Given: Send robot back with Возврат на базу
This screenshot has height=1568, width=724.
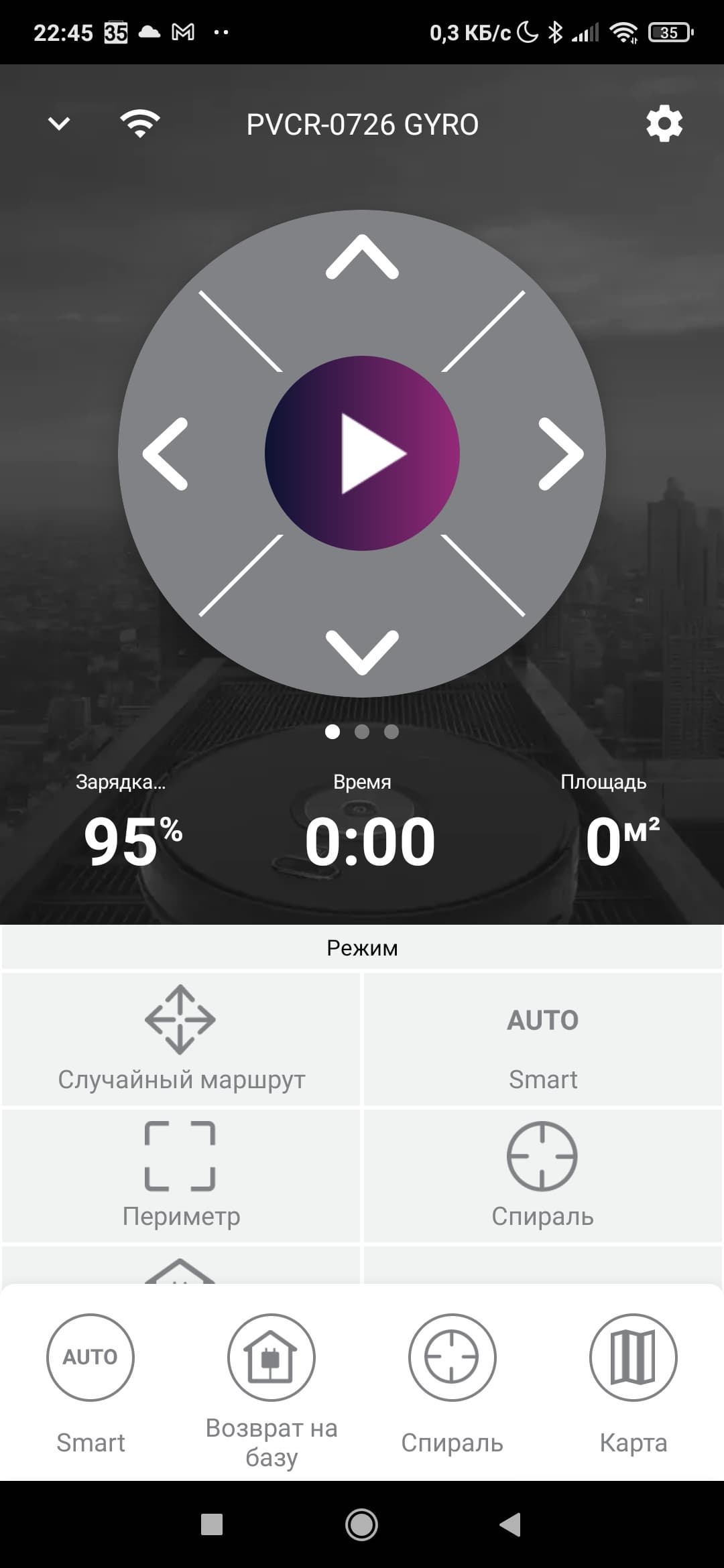Looking at the screenshot, I should pos(271,1387).
